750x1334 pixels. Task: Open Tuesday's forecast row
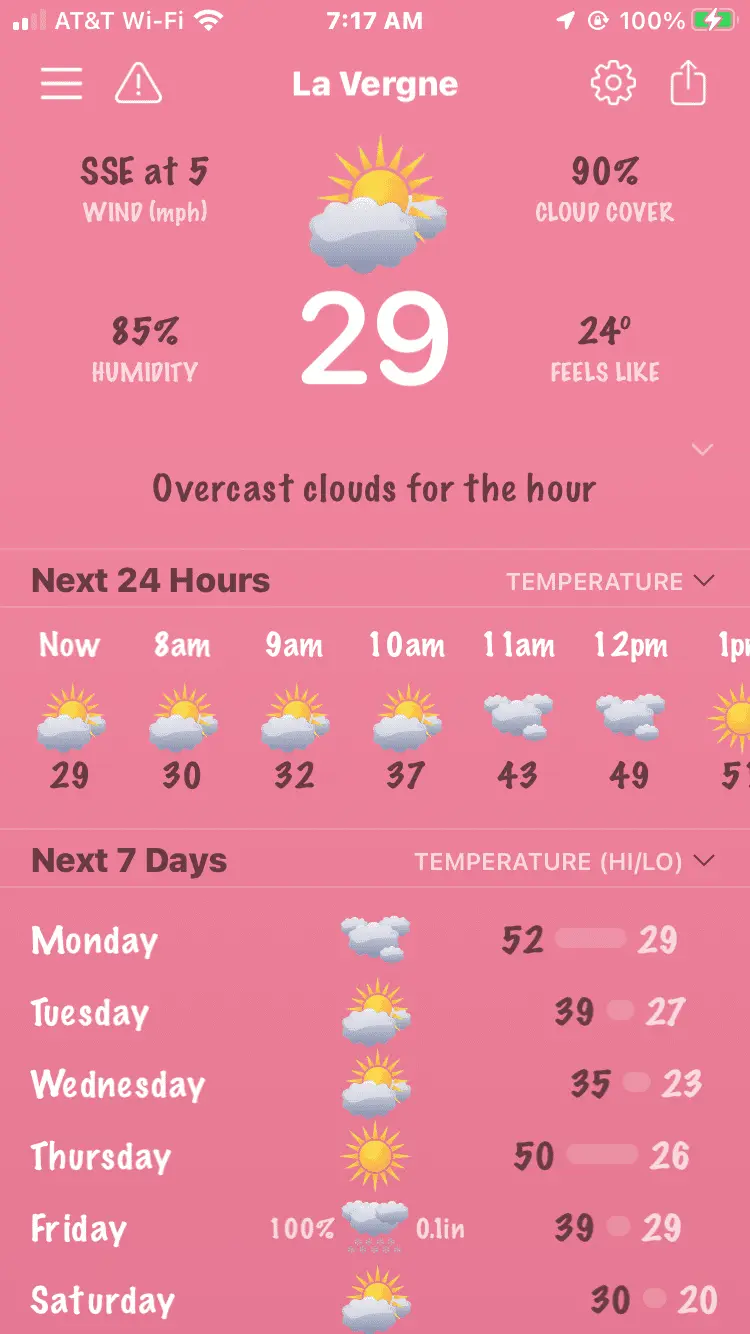point(375,1012)
